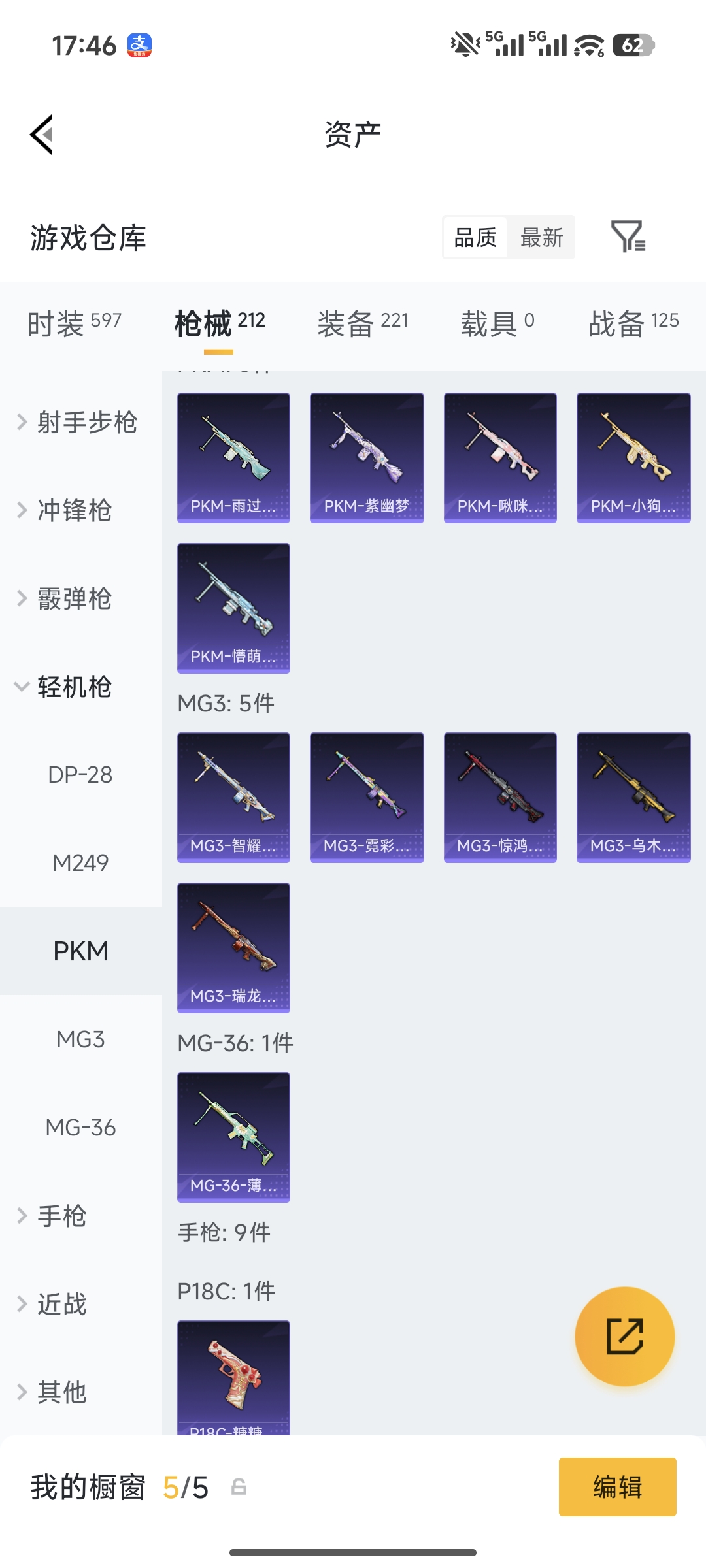Open the MG3-瑞龙 weapon card
The height and width of the screenshot is (1568, 706).
coord(233,948)
